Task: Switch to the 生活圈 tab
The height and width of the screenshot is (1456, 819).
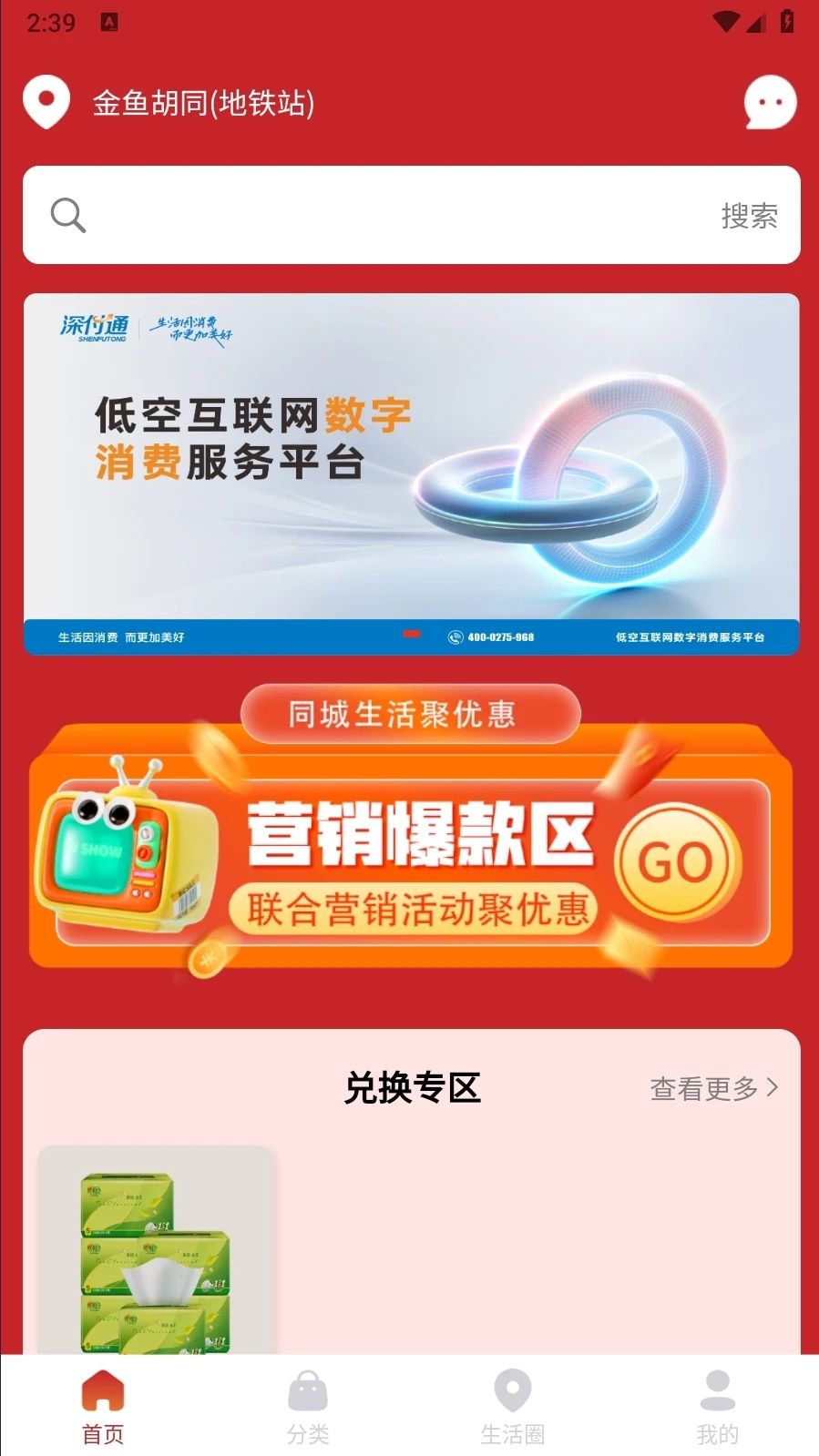Action: pos(512,1407)
